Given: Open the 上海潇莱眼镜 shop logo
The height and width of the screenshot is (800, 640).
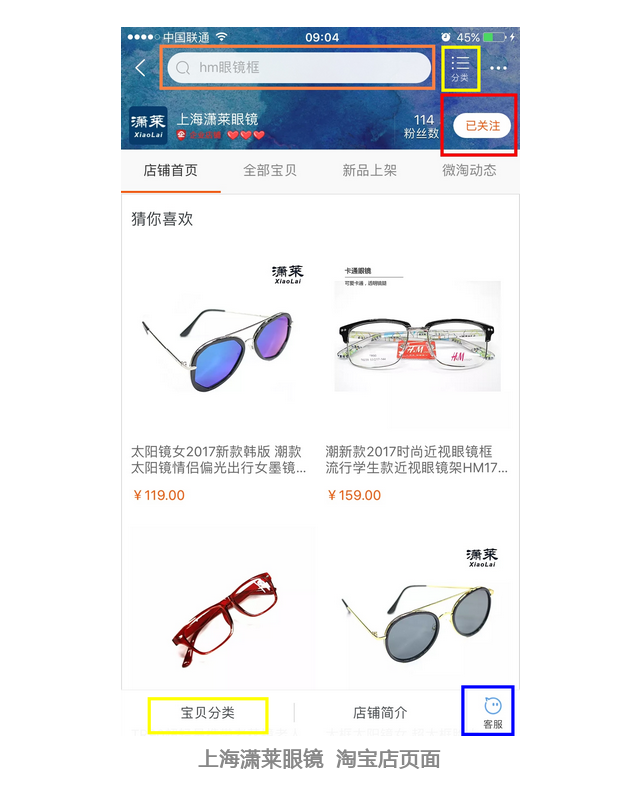Looking at the screenshot, I should click(149, 126).
